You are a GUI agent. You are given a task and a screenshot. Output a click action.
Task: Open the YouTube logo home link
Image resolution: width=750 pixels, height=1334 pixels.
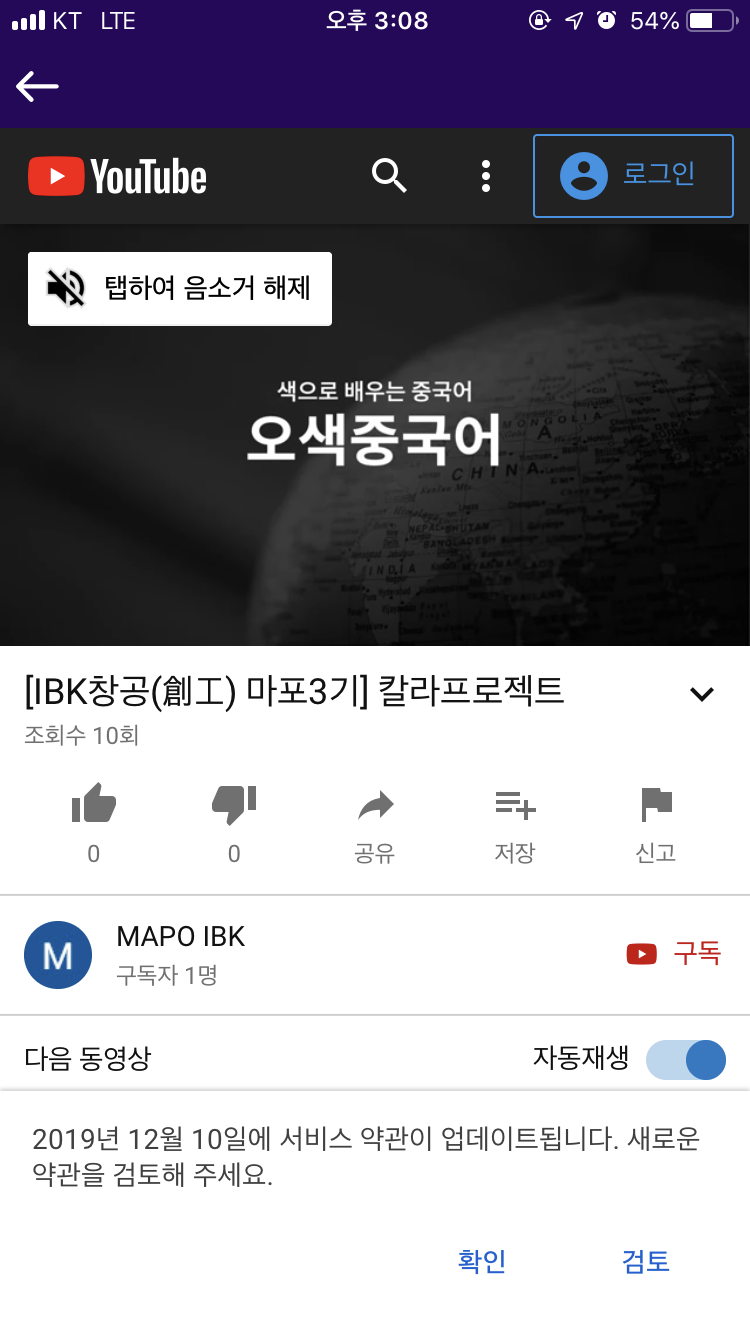point(117,177)
